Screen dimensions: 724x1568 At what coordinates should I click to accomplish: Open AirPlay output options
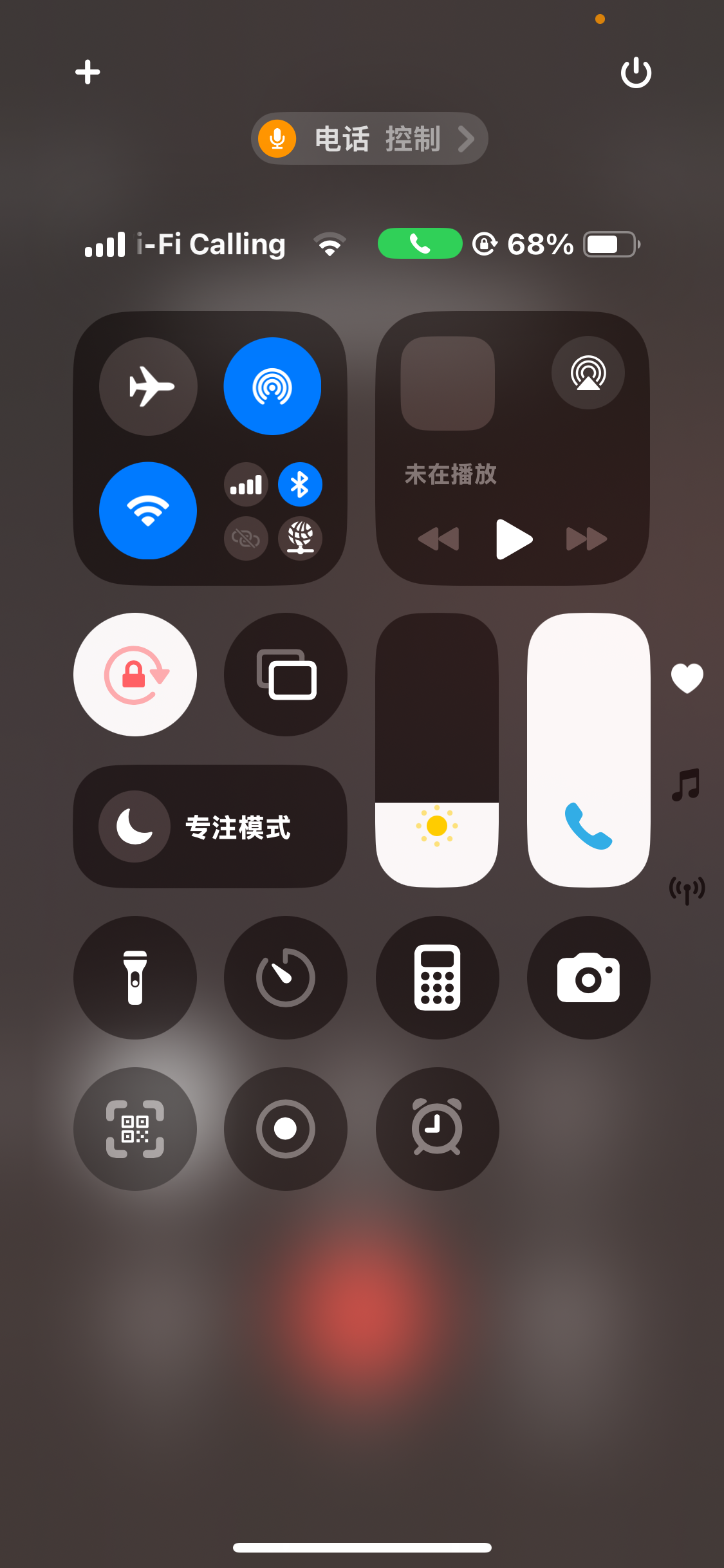[588, 373]
